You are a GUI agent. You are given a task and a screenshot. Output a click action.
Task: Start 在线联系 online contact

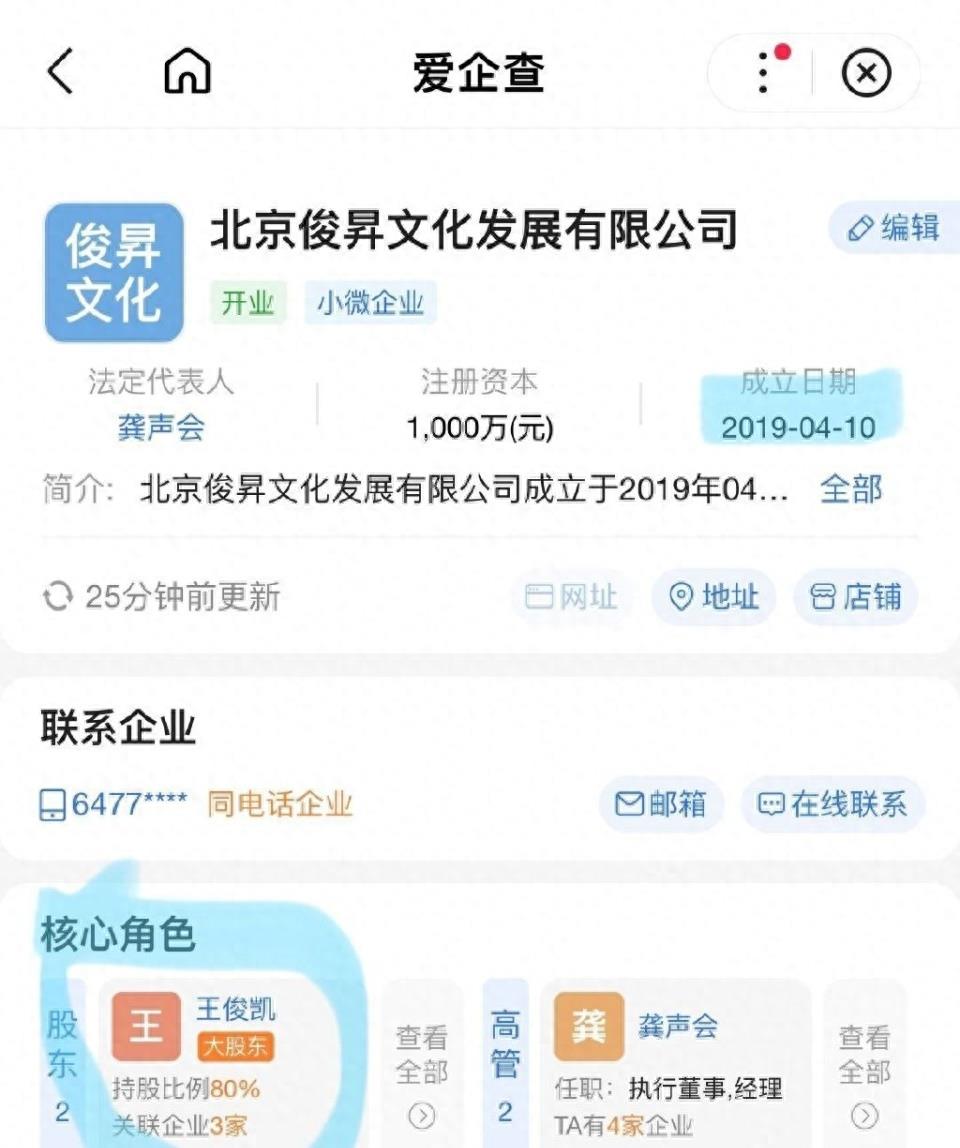(833, 804)
